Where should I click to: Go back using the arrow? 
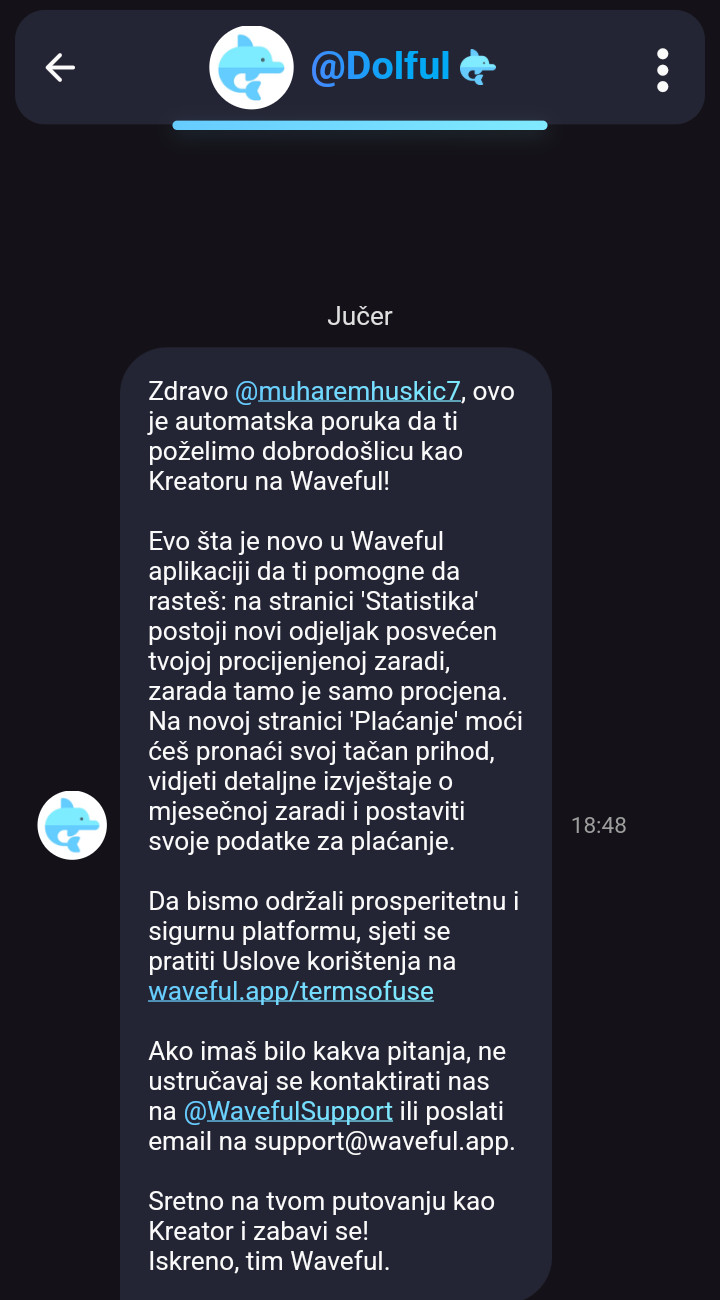click(60, 67)
